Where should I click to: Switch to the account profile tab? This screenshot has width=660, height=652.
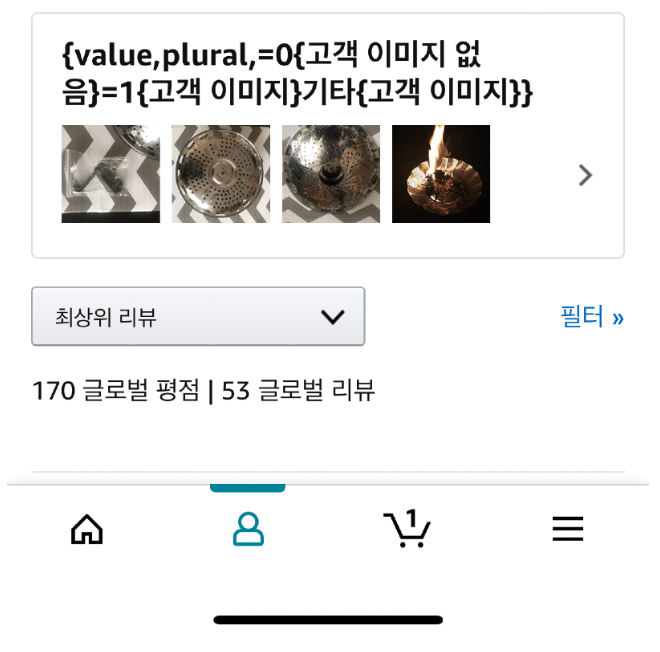(248, 529)
